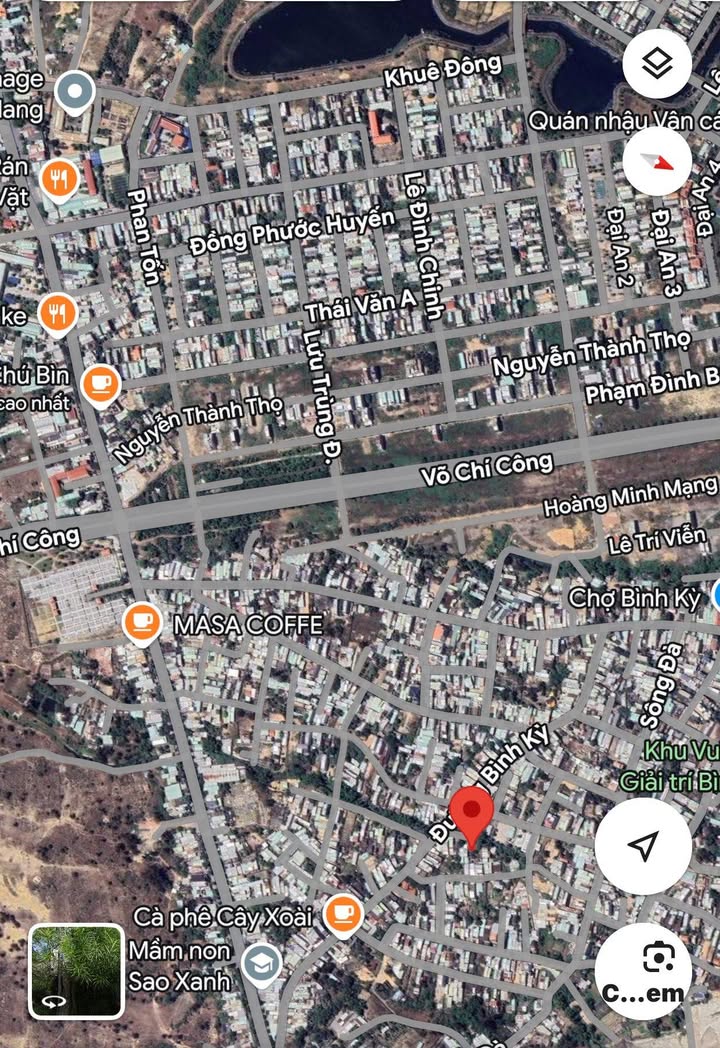Tap the compass to reset map orientation
The image size is (720, 1048).
(656, 163)
